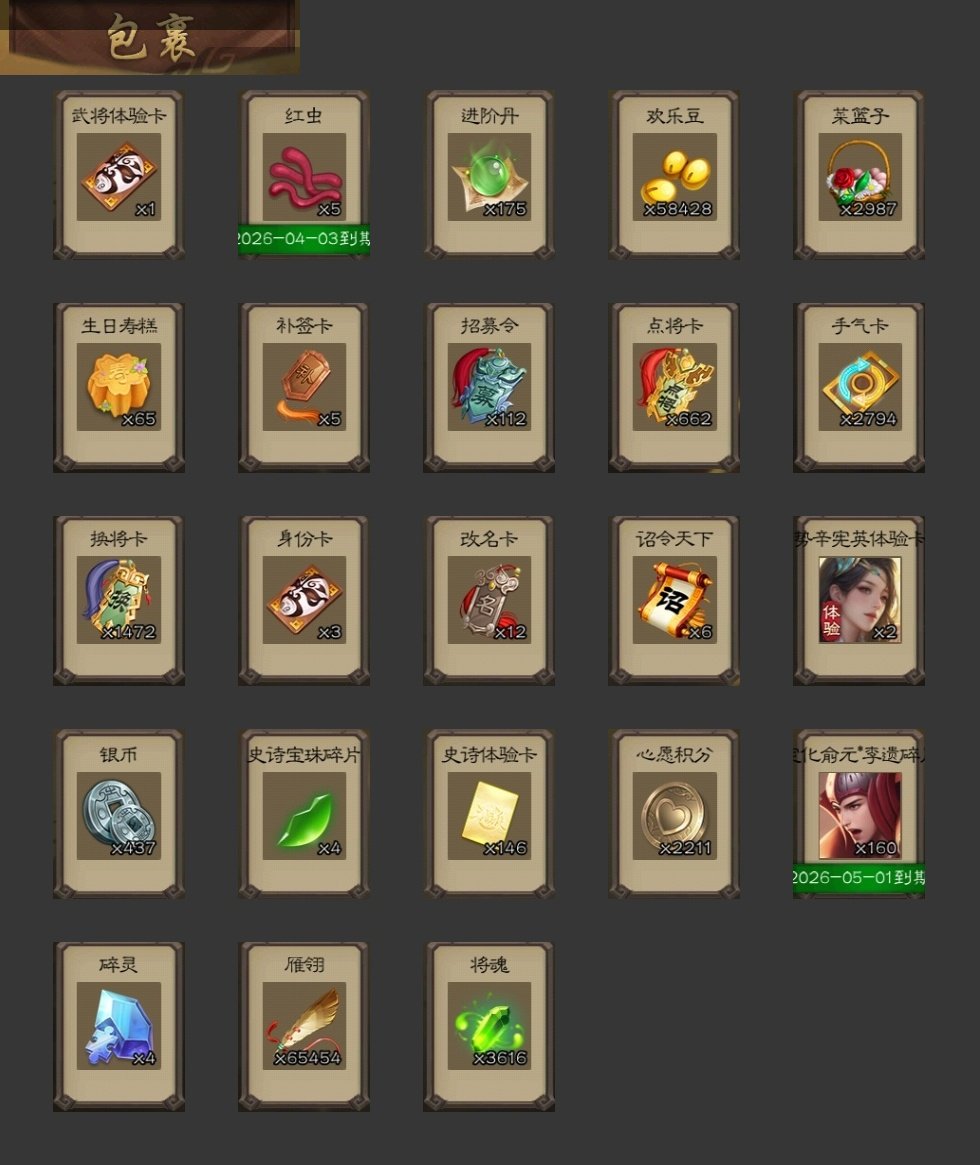Tap the 补签卡 item
This screenshot has width=980, height=1165.
coord(304,388)
